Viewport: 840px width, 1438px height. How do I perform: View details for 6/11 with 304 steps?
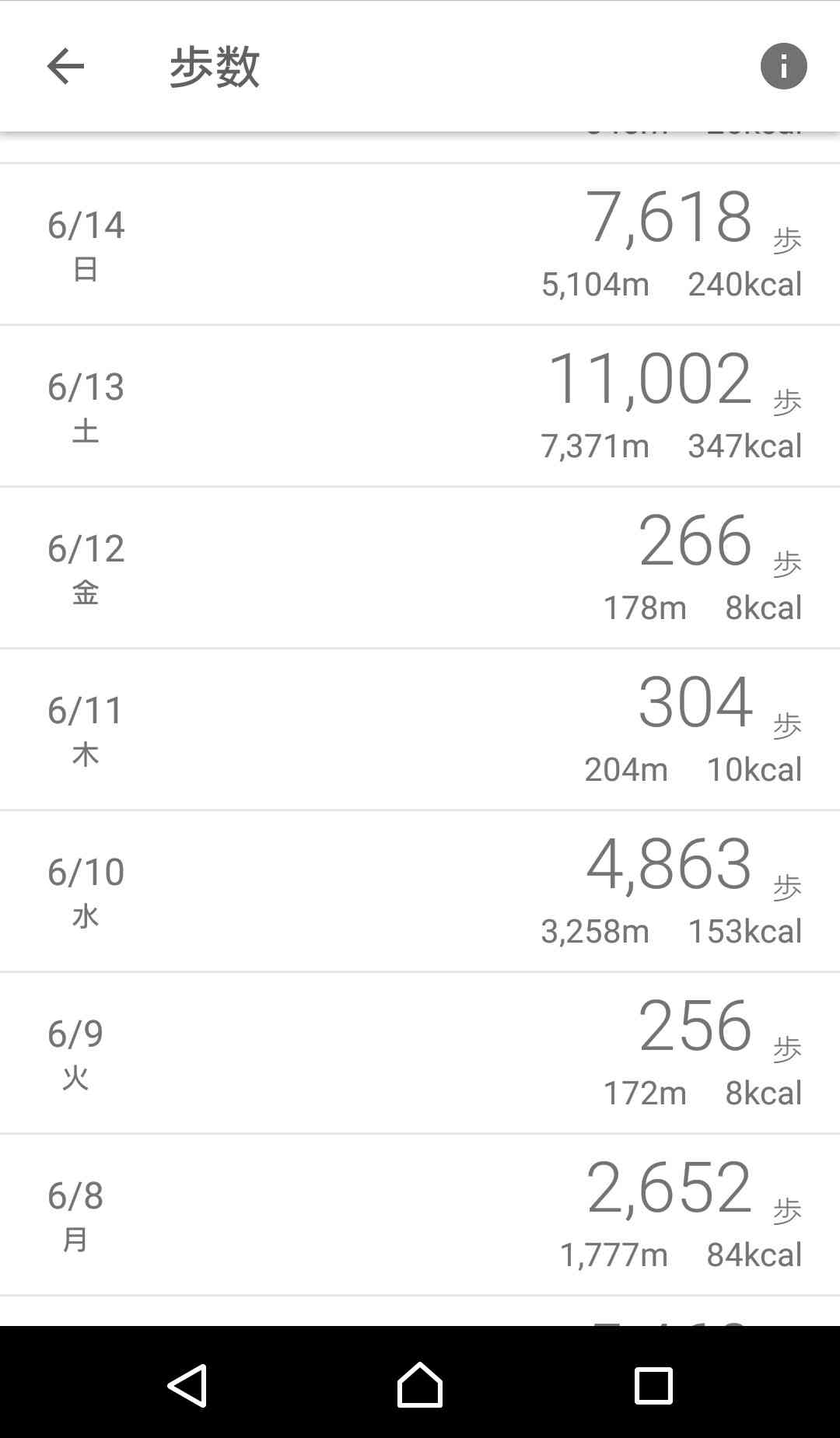pos(420,729)
